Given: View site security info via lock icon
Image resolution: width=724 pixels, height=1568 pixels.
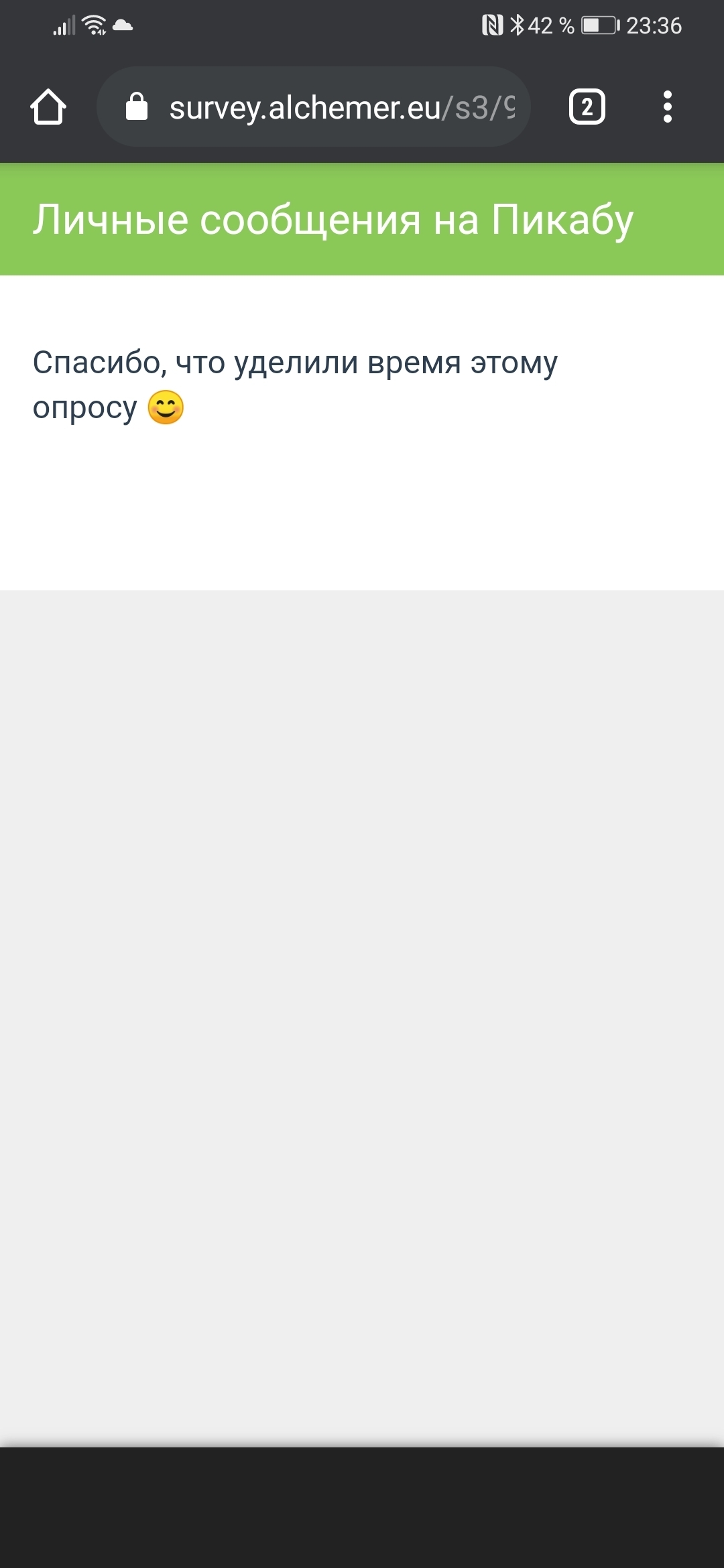Looking at the screenshot, I should click(137, 107).
